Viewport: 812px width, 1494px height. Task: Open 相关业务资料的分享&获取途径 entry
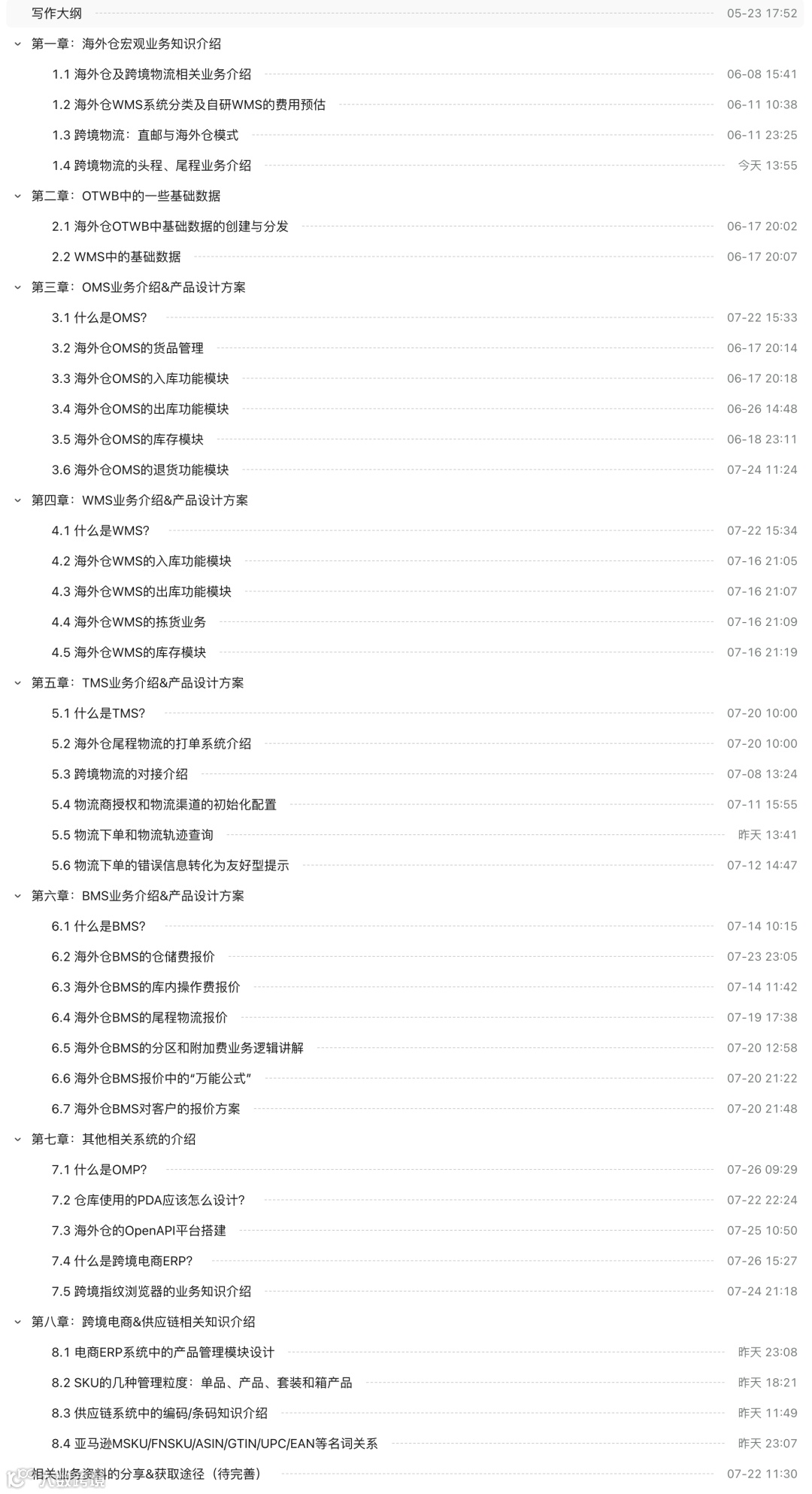click(x=142, y=1474)
